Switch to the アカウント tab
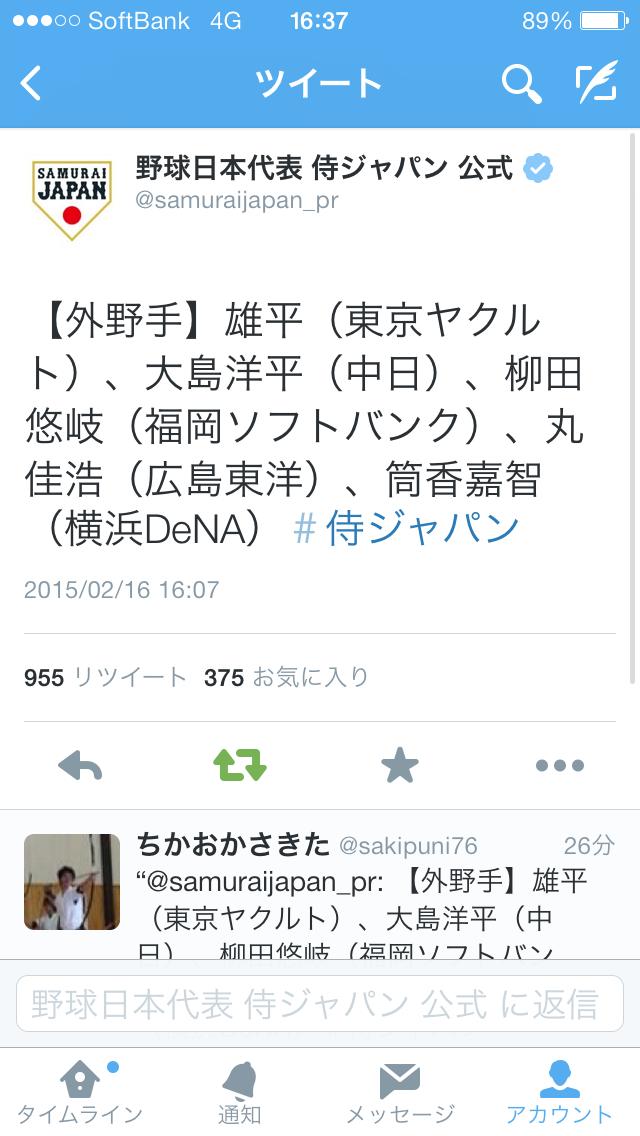The width and height of the screenshot is (640, 1136). [560, 1092]
